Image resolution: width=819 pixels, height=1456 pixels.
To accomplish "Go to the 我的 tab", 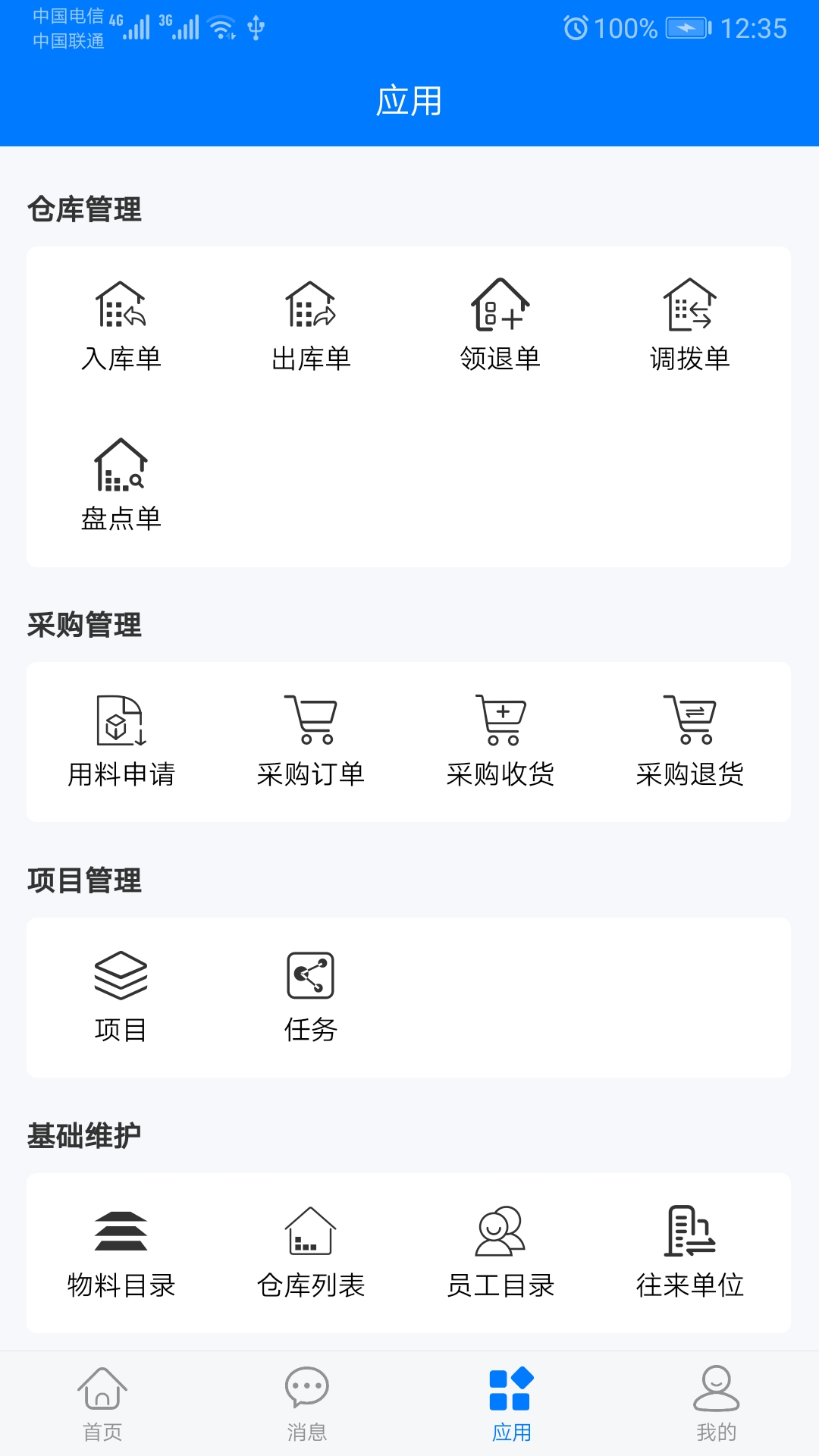I will point(717,1404).
